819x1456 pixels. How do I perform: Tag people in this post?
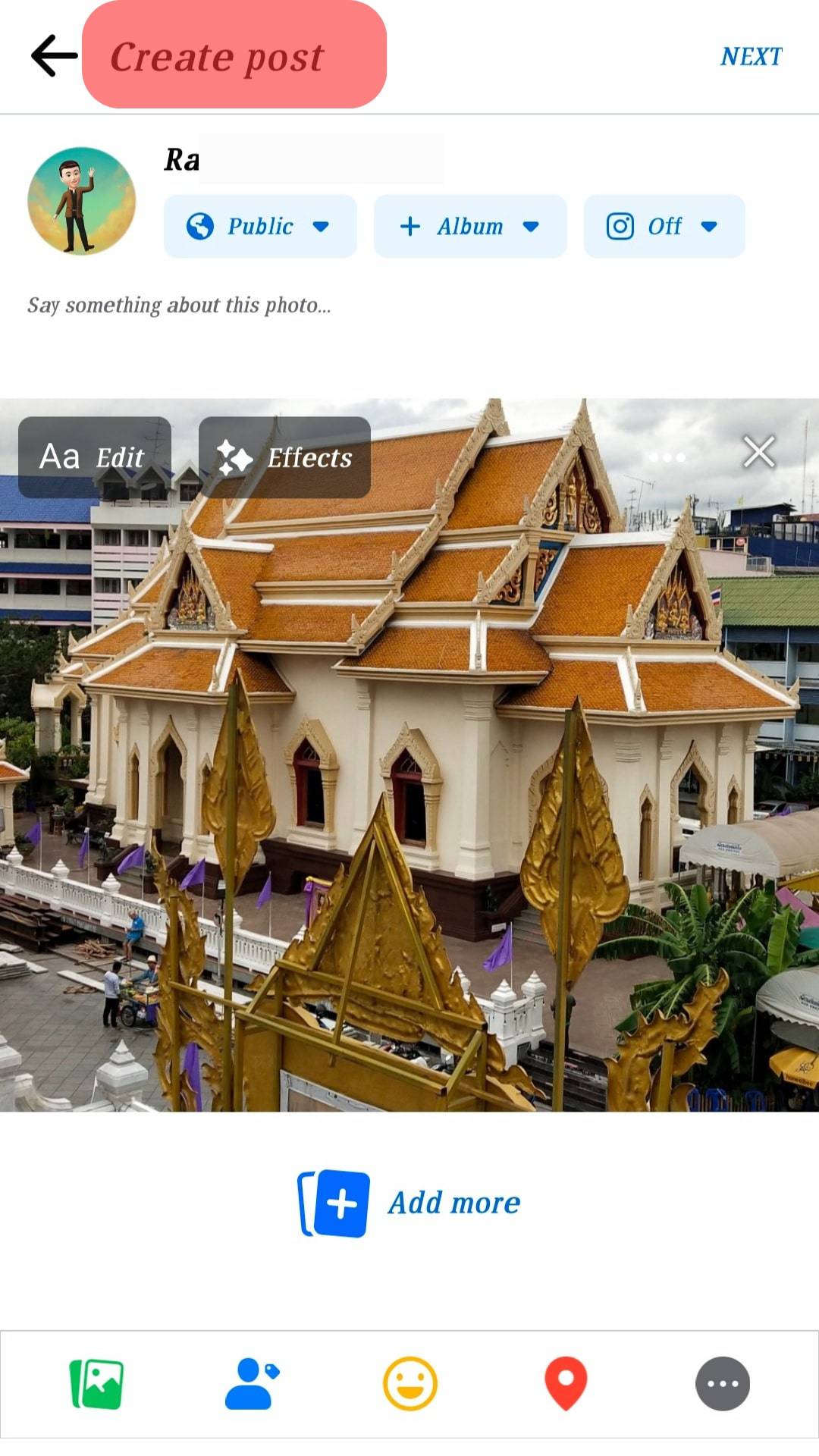pyautogui.click(x=252, y=1384)
